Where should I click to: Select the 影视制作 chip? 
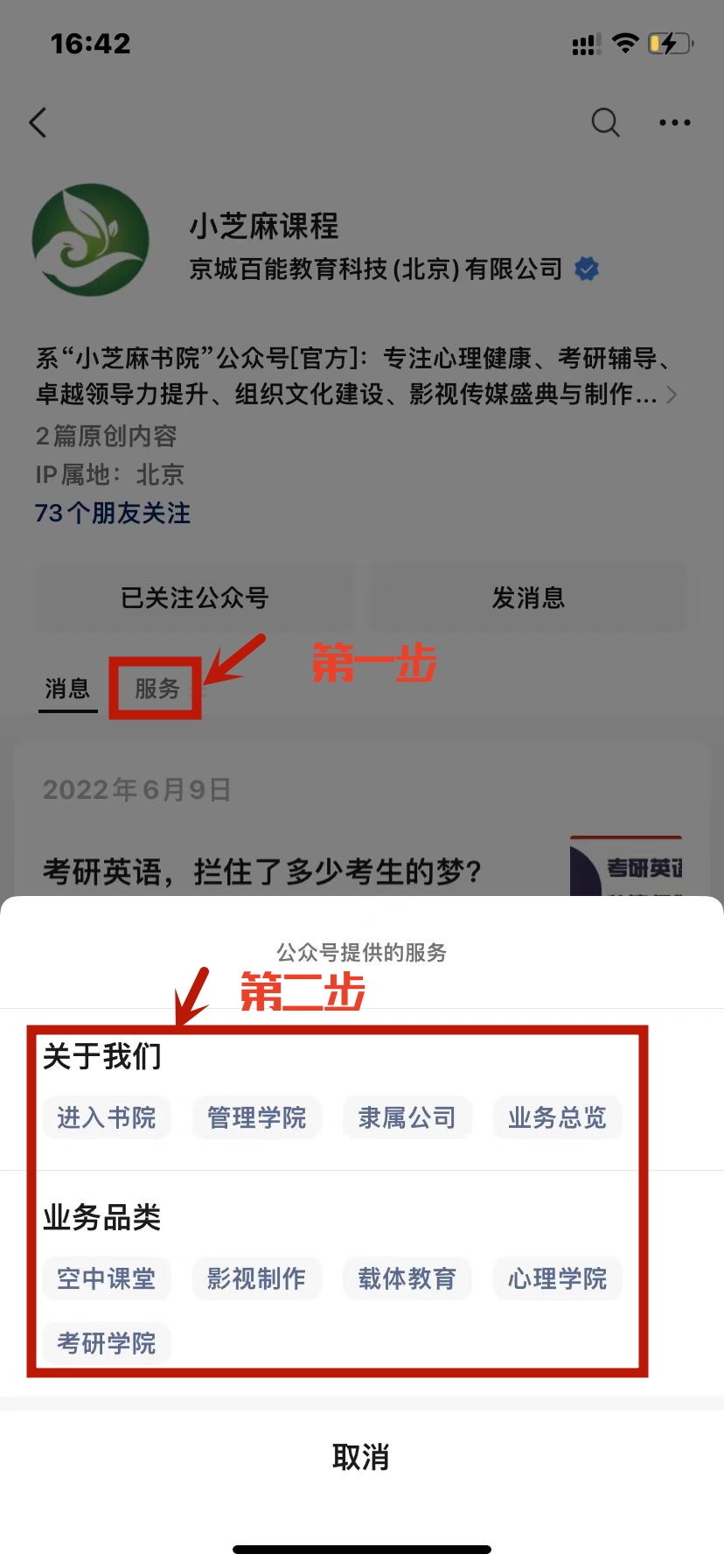click(x=257, y=1278)
